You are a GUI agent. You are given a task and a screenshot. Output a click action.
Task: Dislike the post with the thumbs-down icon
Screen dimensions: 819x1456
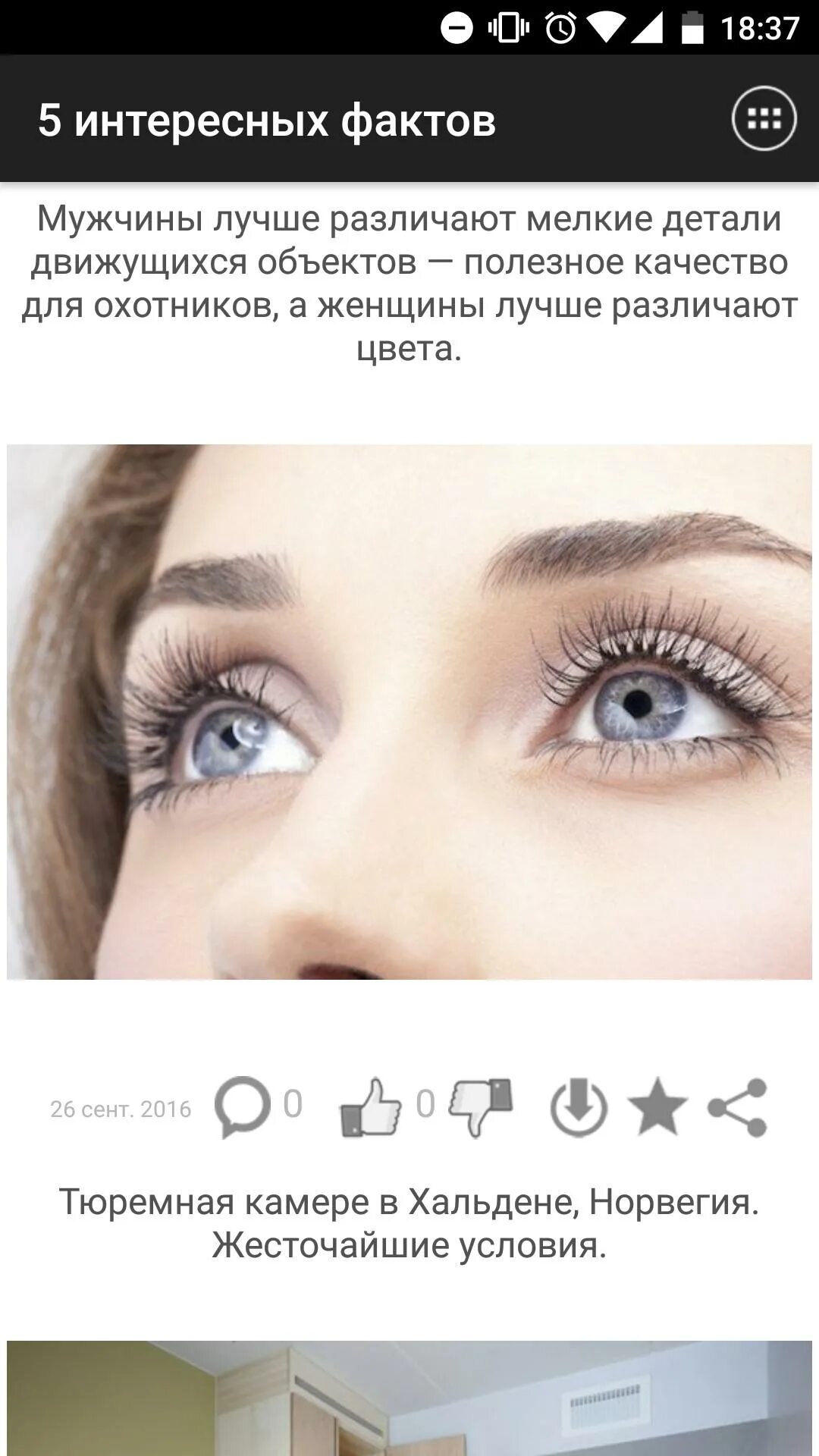(481, 1107)
